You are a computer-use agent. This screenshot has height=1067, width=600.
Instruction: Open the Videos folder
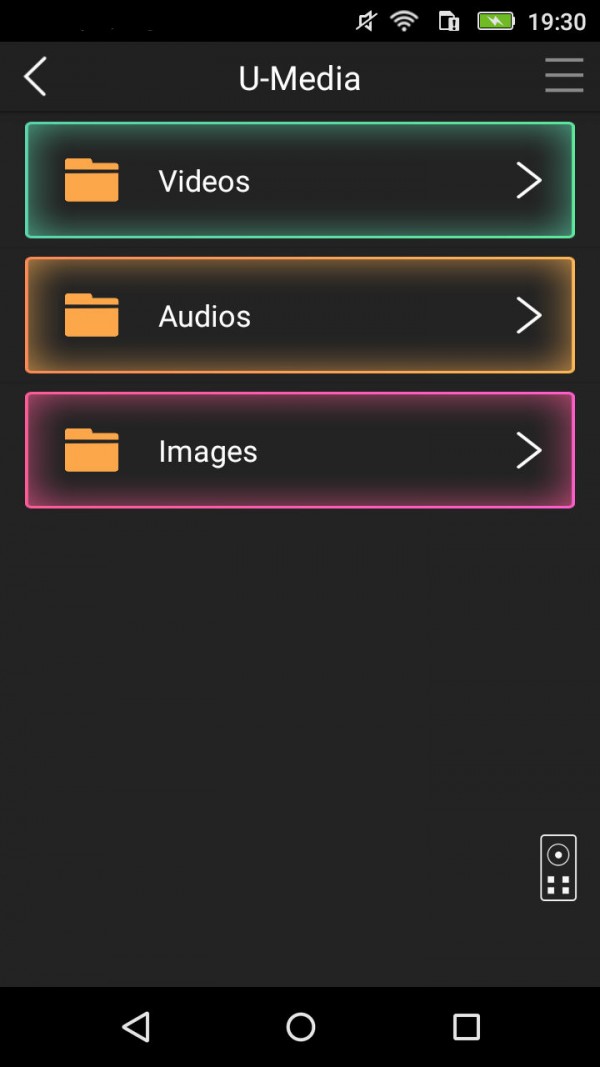[300, 181]
